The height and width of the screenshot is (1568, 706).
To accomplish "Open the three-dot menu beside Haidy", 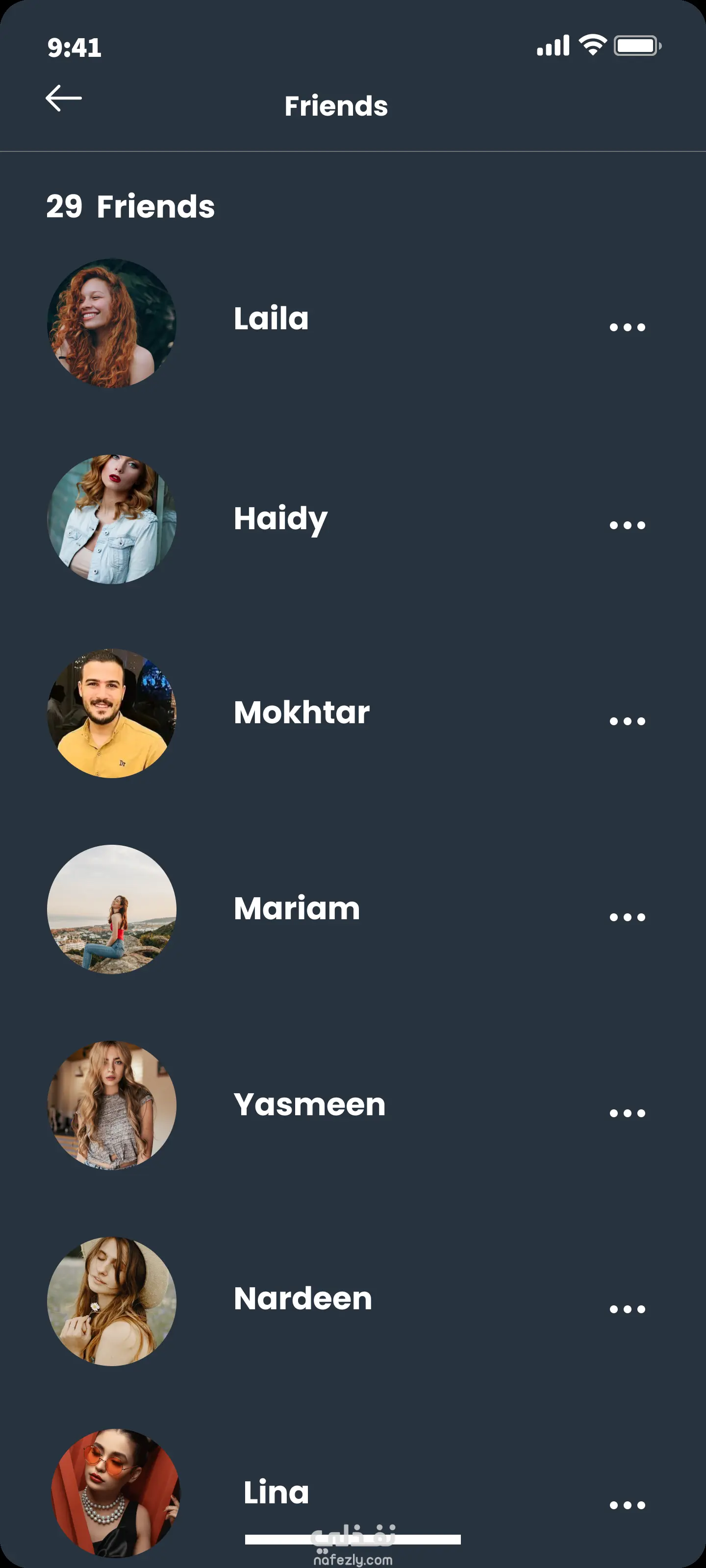I will click(627, 525).
